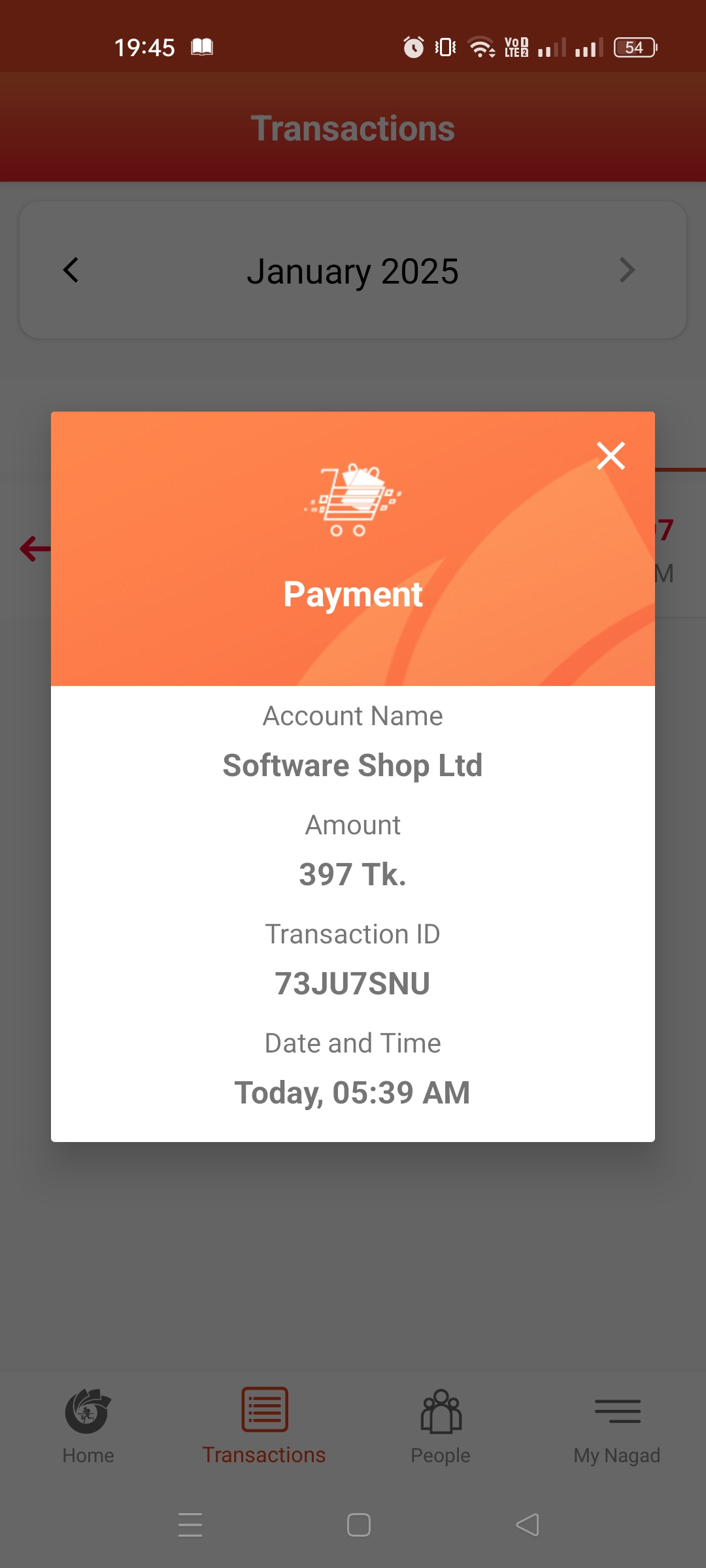
Task: Close the Payment details dialog
Action: (x=611, y=455)
